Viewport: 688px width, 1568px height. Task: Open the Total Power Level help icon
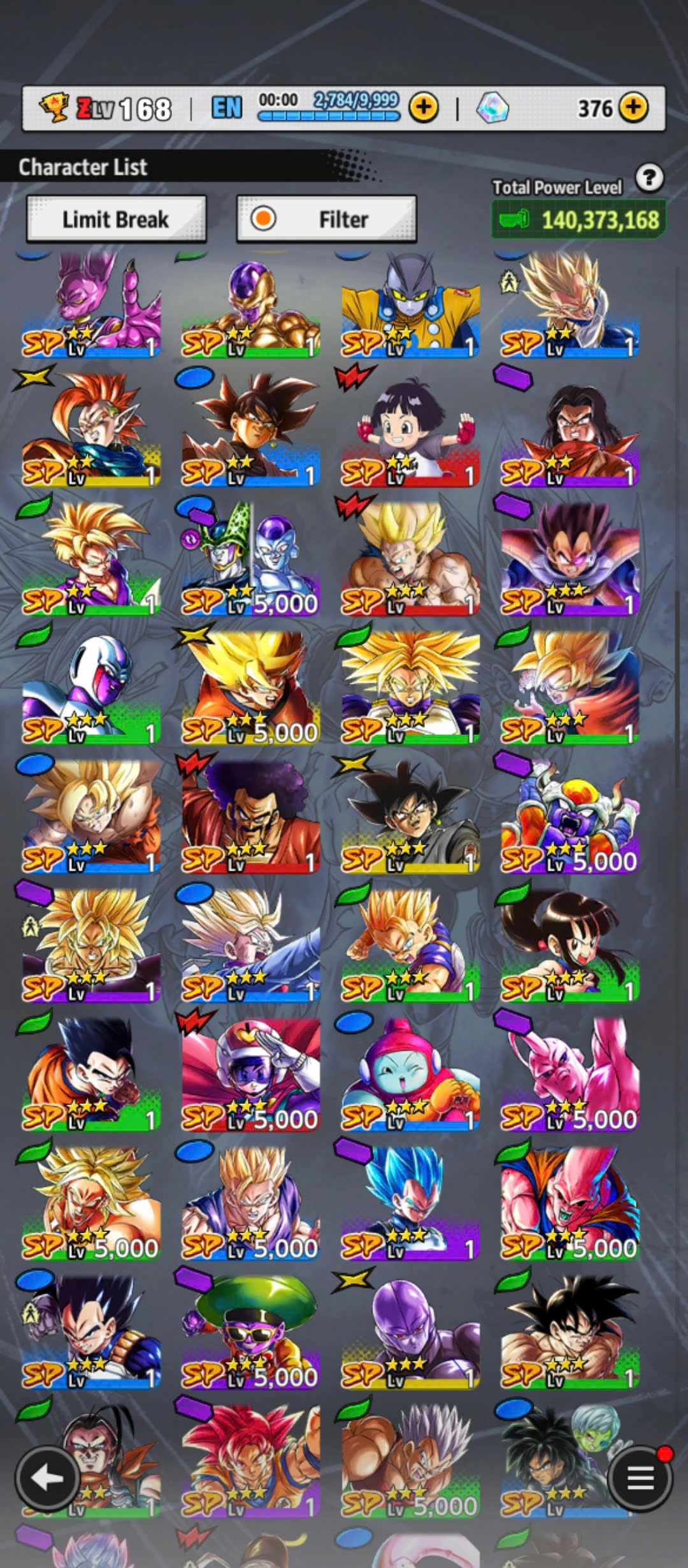pos(649,178)
